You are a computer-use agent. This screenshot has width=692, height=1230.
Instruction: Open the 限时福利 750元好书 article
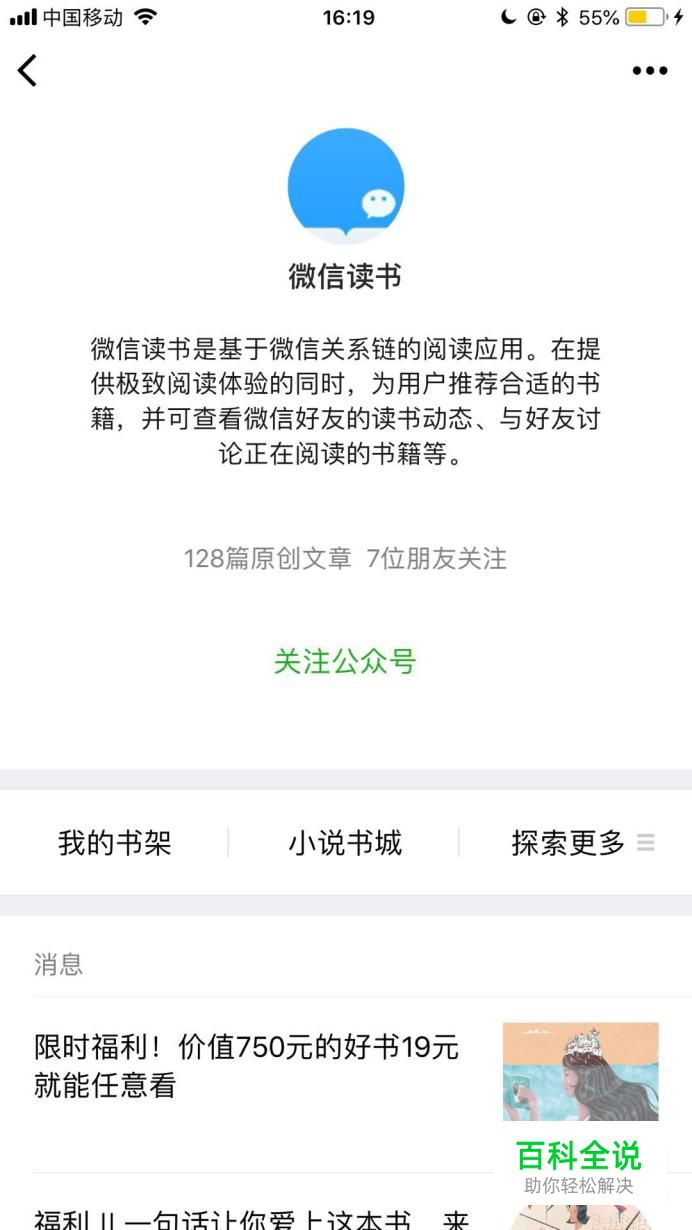tap(246, 1066)
